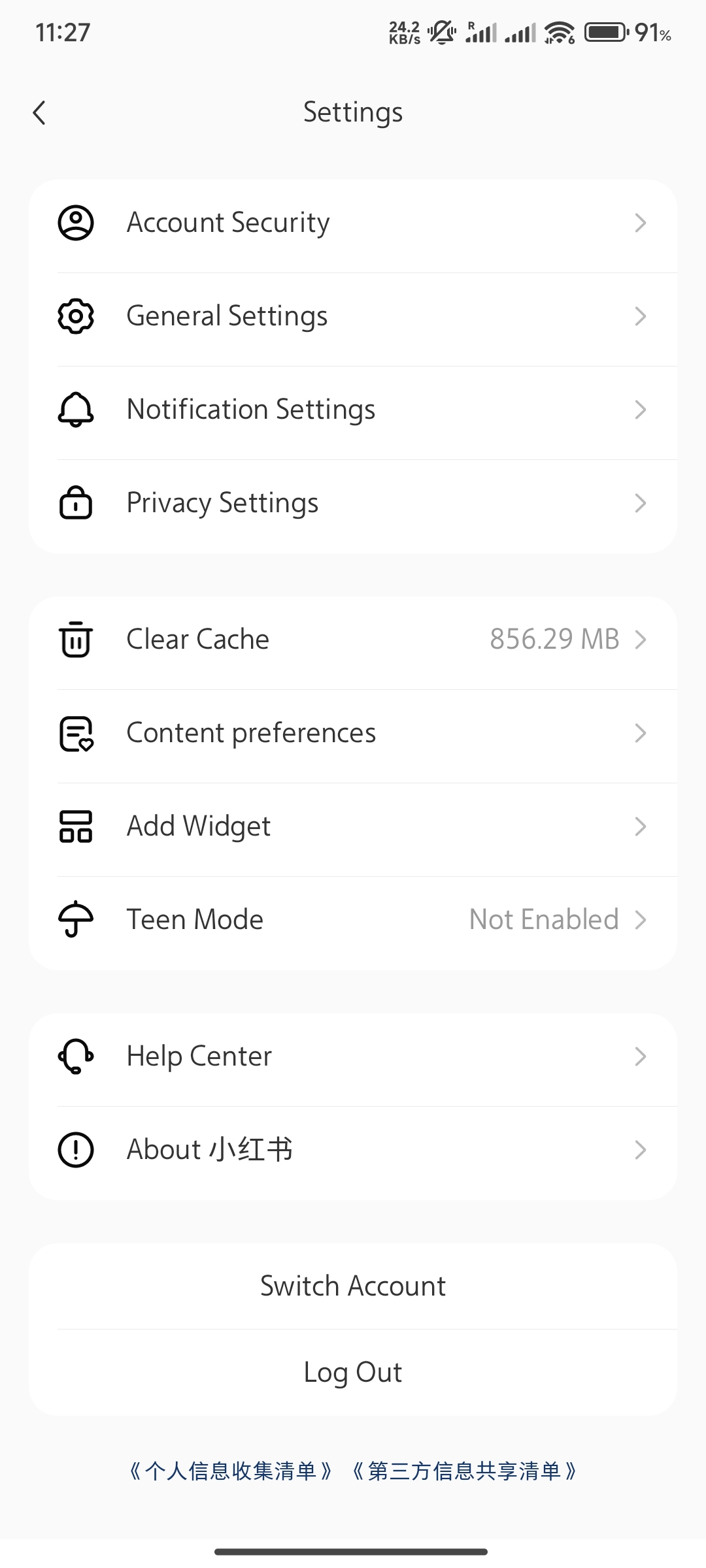Tap the Content preferences list icon
This screenshot has height=1568, width=706.
tap(75, 733)
